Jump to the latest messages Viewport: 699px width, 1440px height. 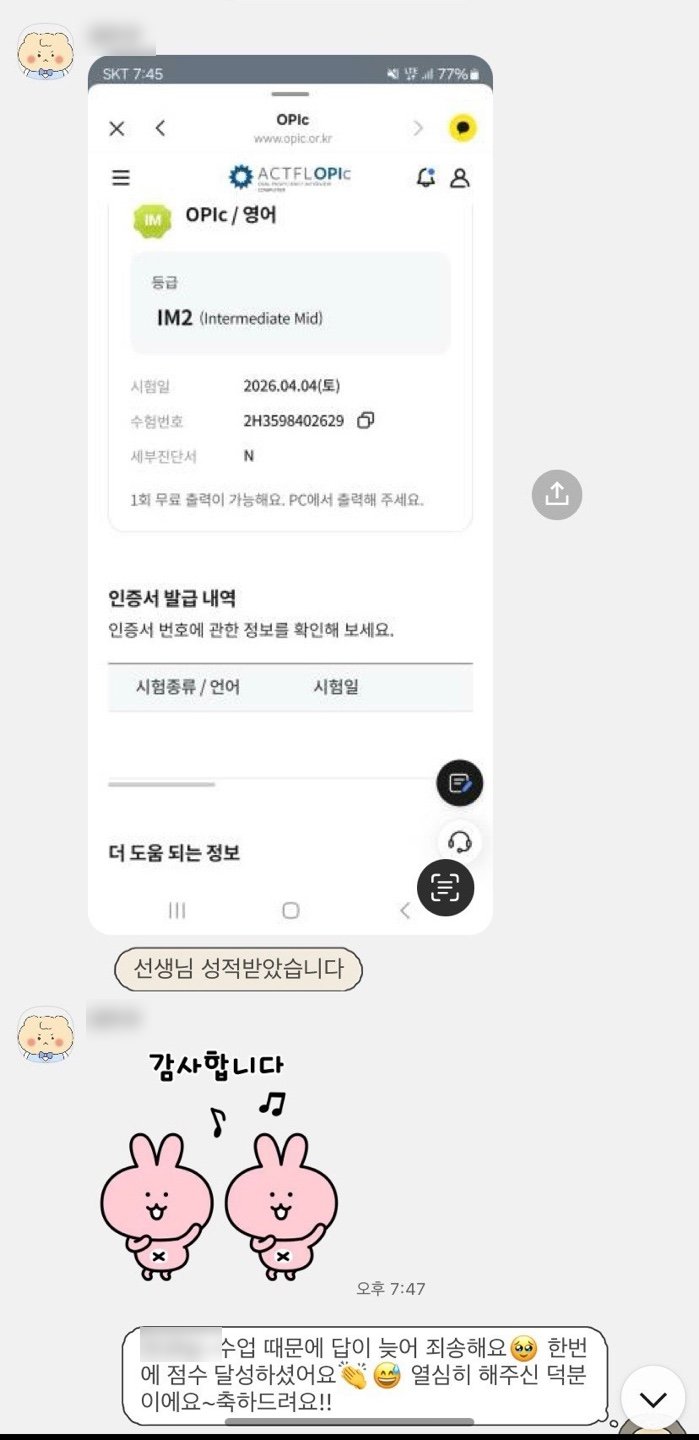tap(652, 1399)
